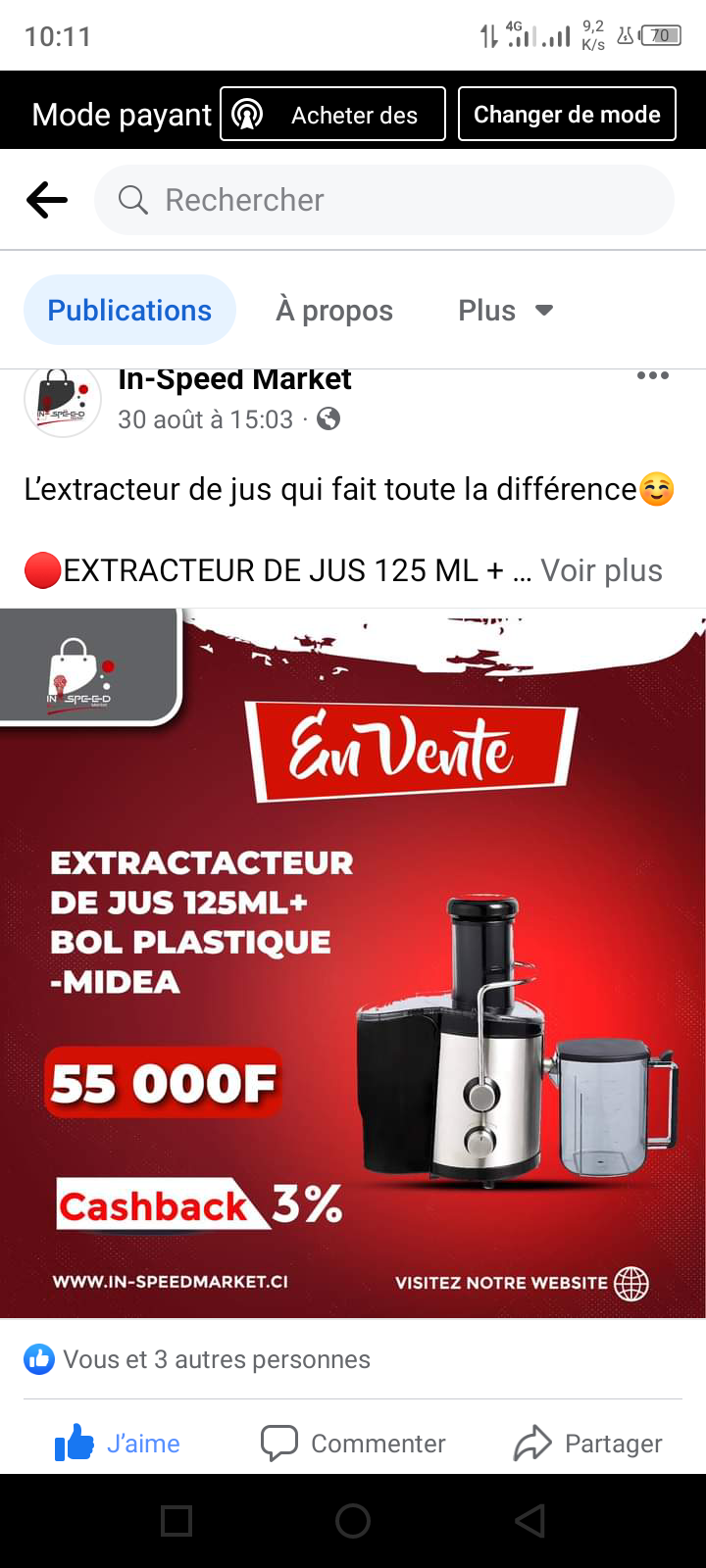Tap the Acheter des button
Screen dimensions: 706x1568
[x=332, y=115]
